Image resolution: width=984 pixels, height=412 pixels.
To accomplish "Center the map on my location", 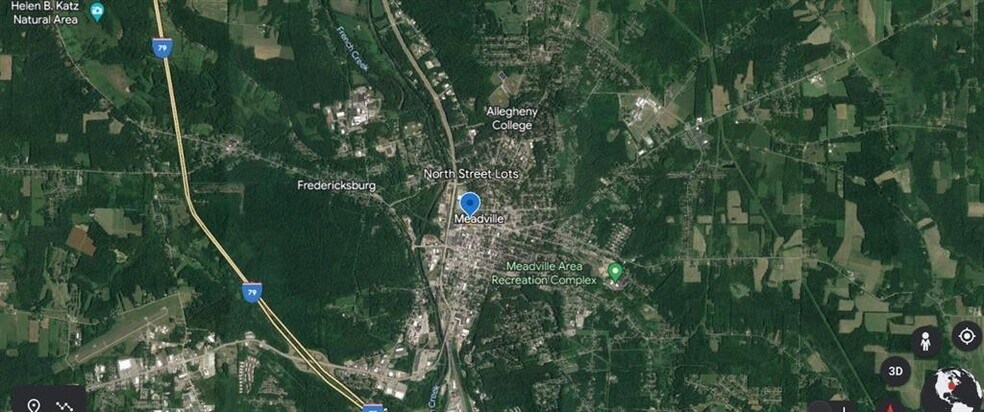I will [x=966, y=336].
